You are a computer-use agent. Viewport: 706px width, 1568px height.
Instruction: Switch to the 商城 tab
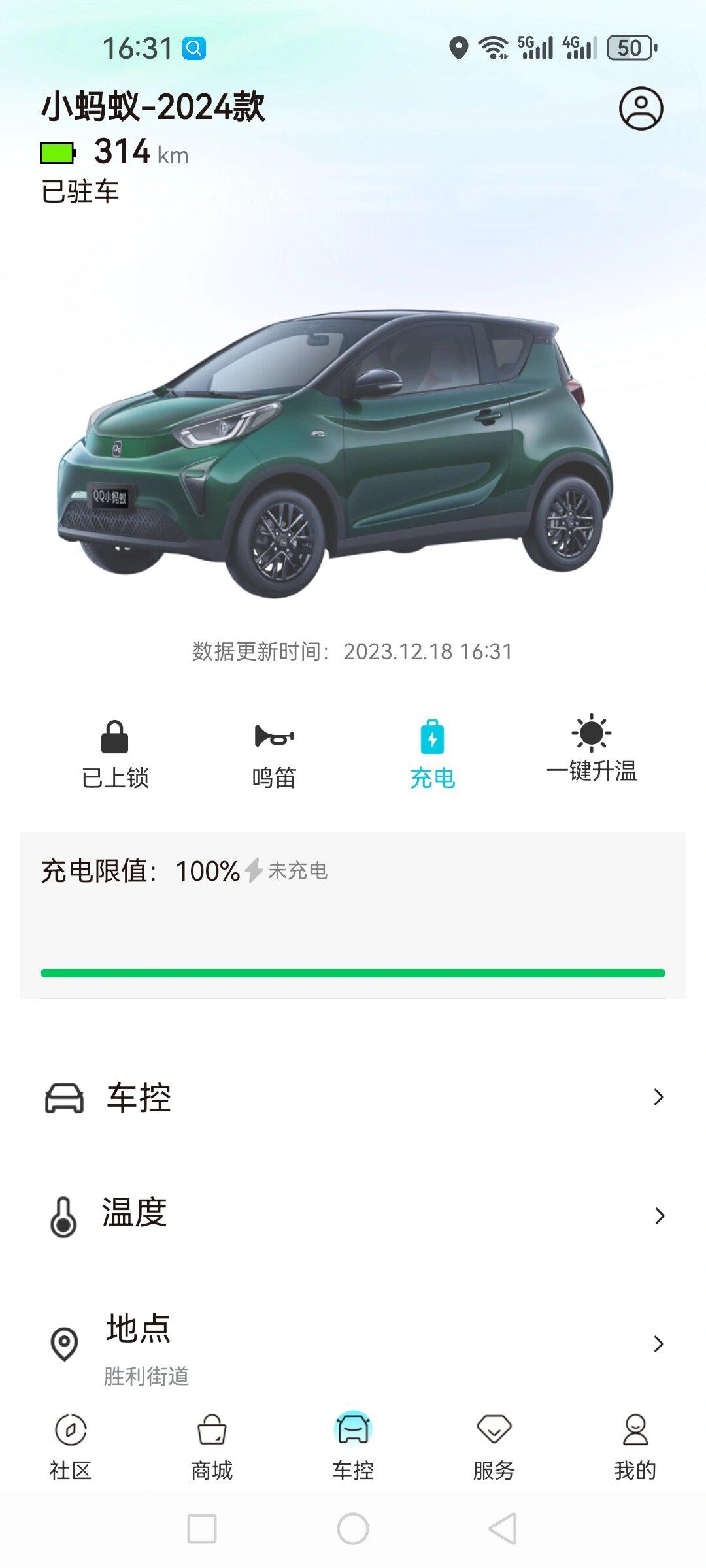[212, 1447]
